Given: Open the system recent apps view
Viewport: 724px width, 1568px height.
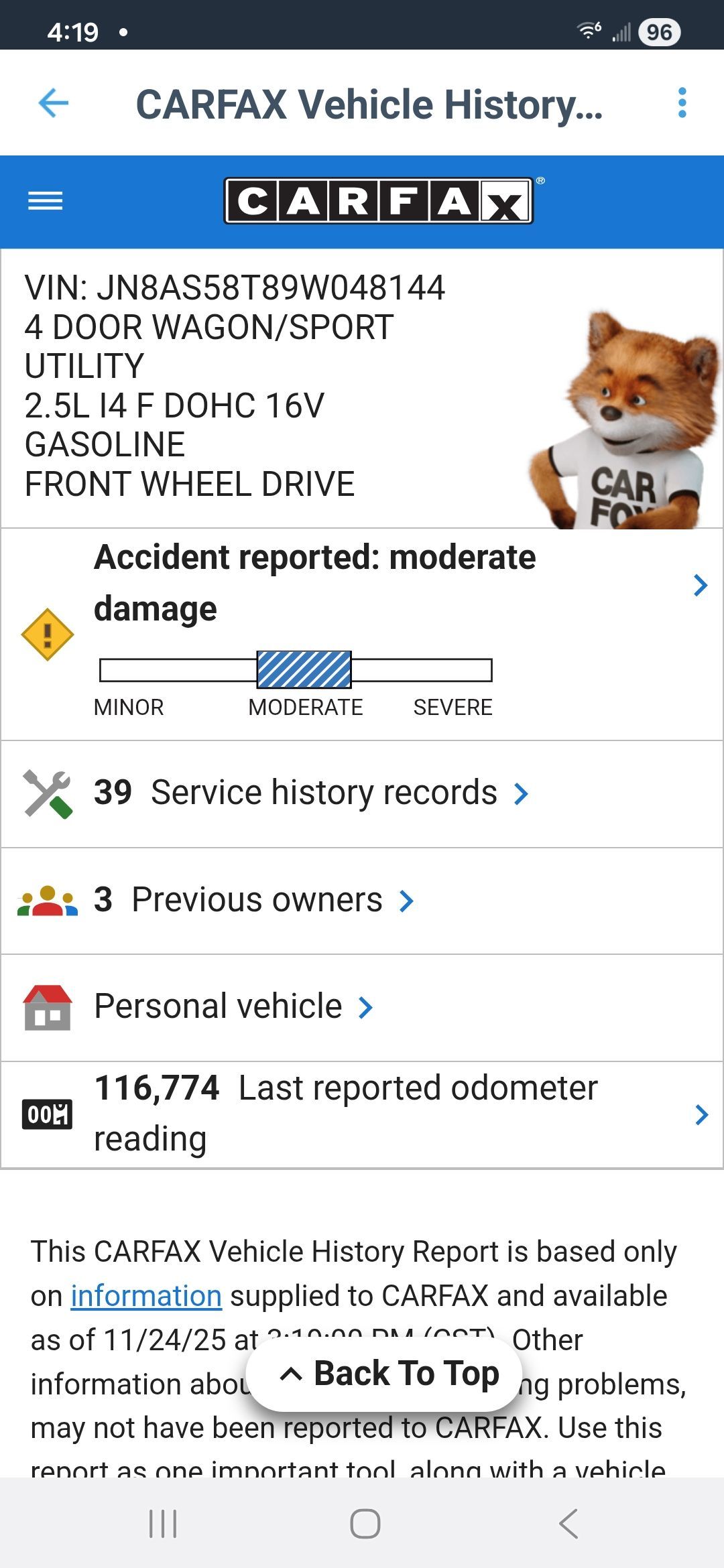Looking at the screenshot, I should [x=163, y=1524].
